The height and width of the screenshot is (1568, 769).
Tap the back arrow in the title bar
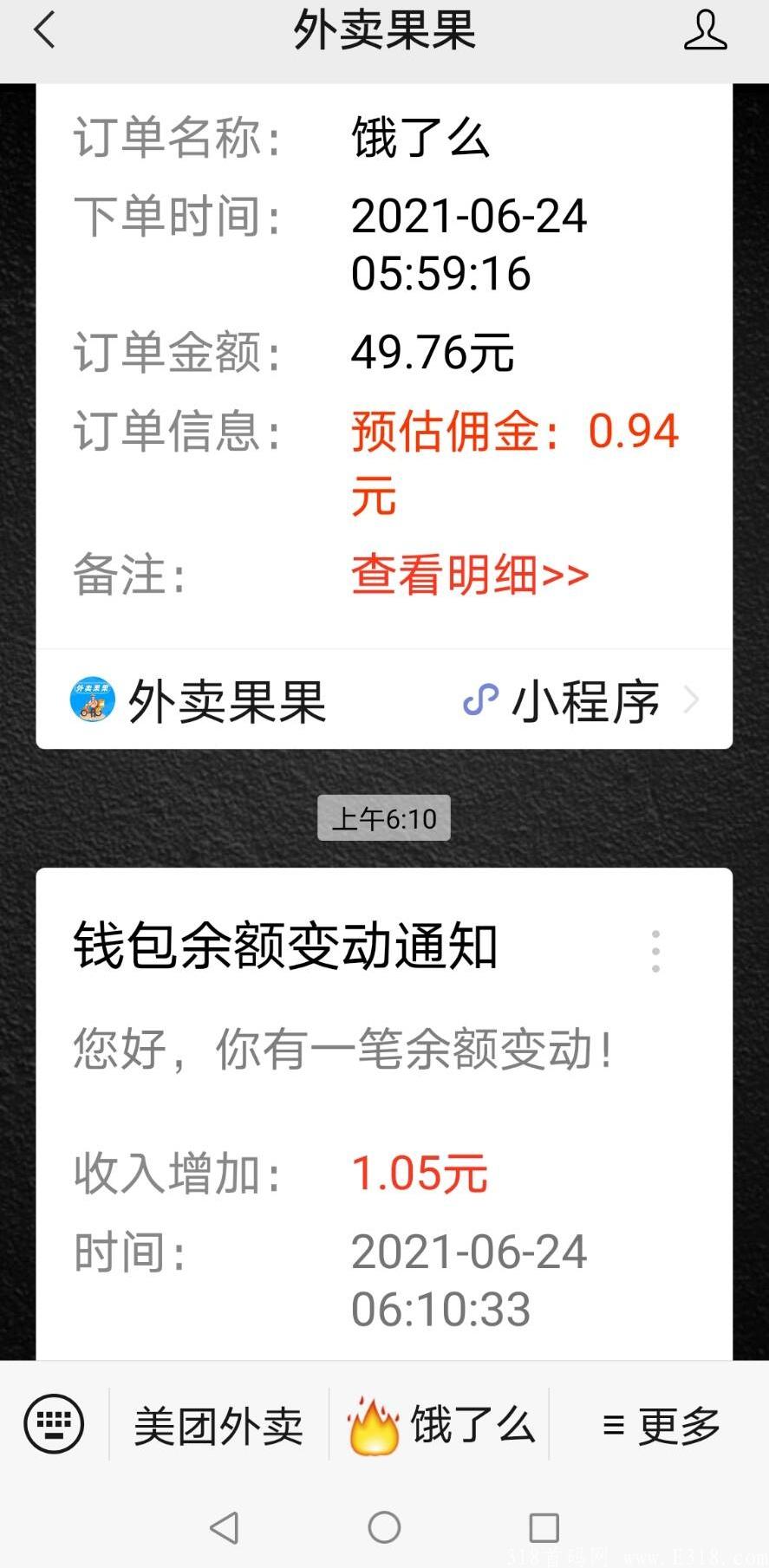pos(42,30)
